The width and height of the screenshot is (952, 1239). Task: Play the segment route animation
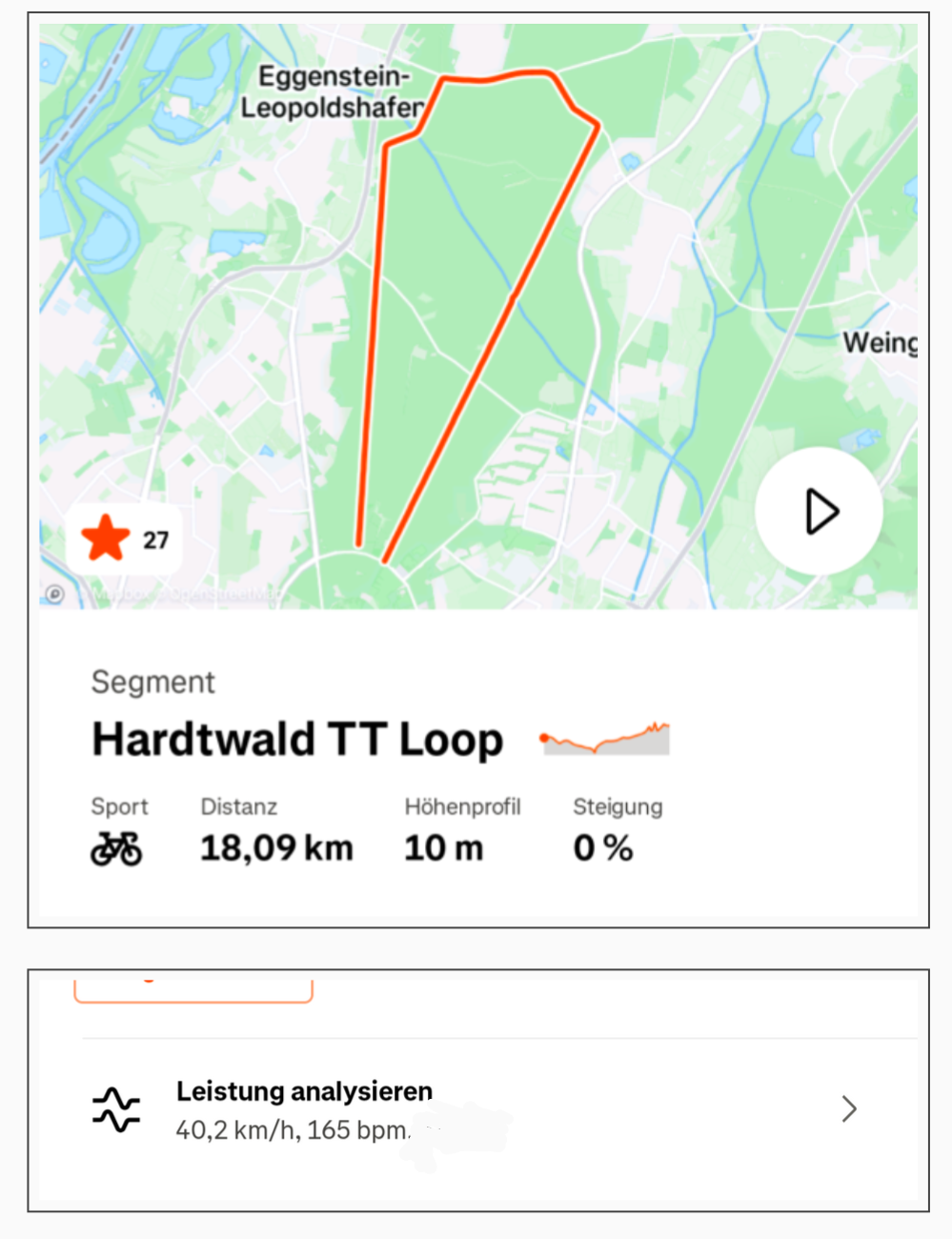coord(819,511)
